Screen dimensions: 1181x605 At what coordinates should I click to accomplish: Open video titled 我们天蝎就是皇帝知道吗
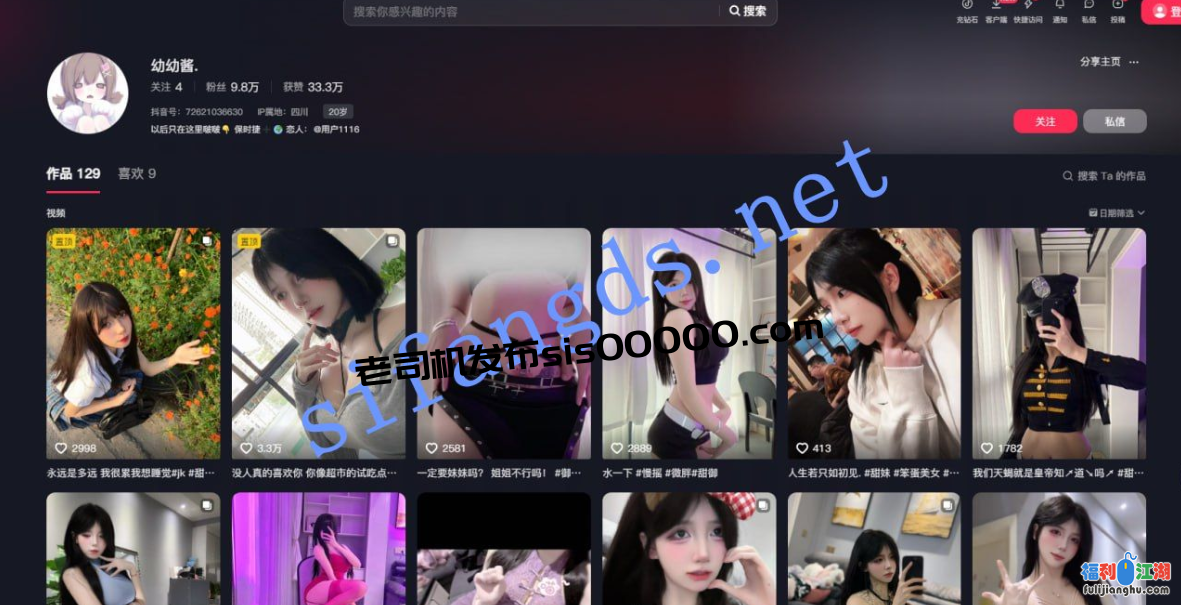(x=1059, y=343)
